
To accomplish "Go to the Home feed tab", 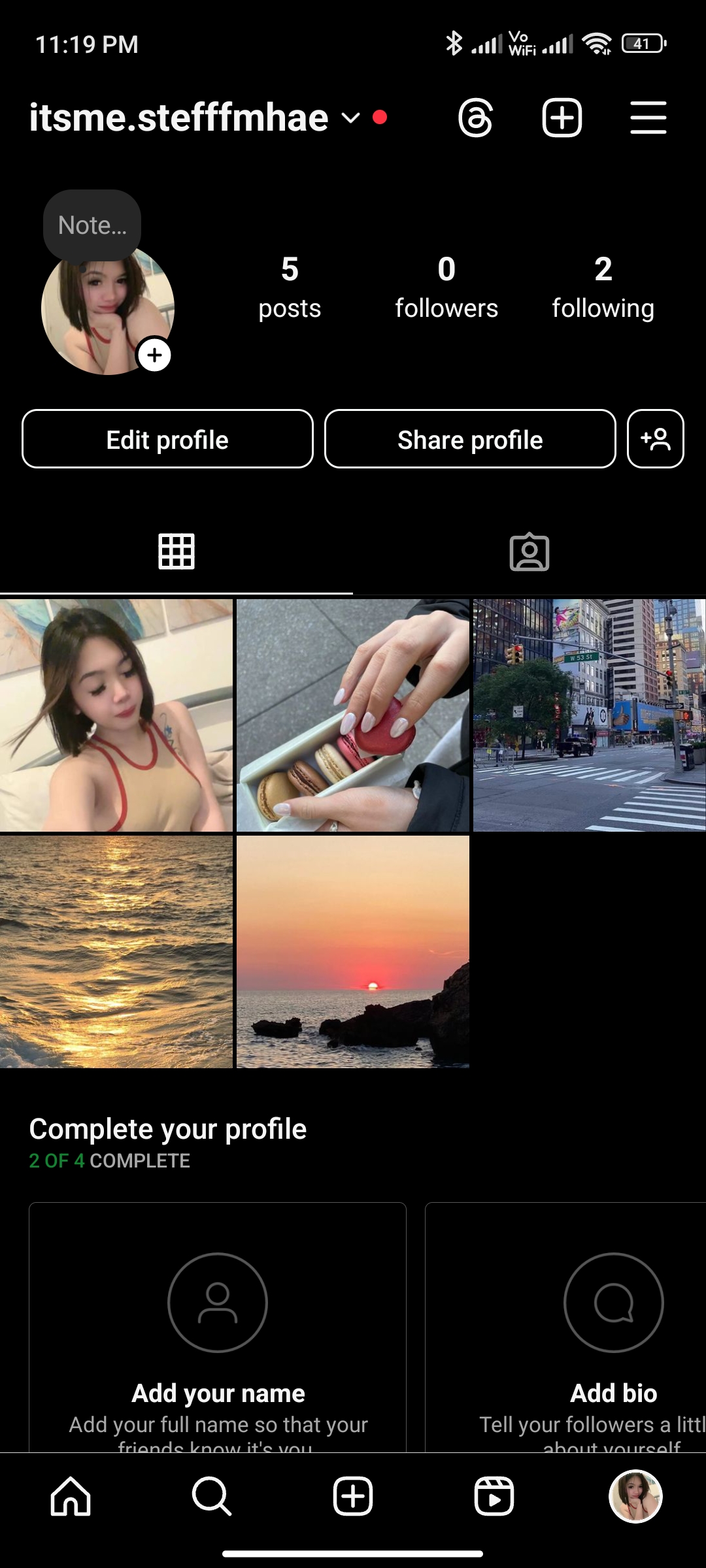I will click(71, 1496).
